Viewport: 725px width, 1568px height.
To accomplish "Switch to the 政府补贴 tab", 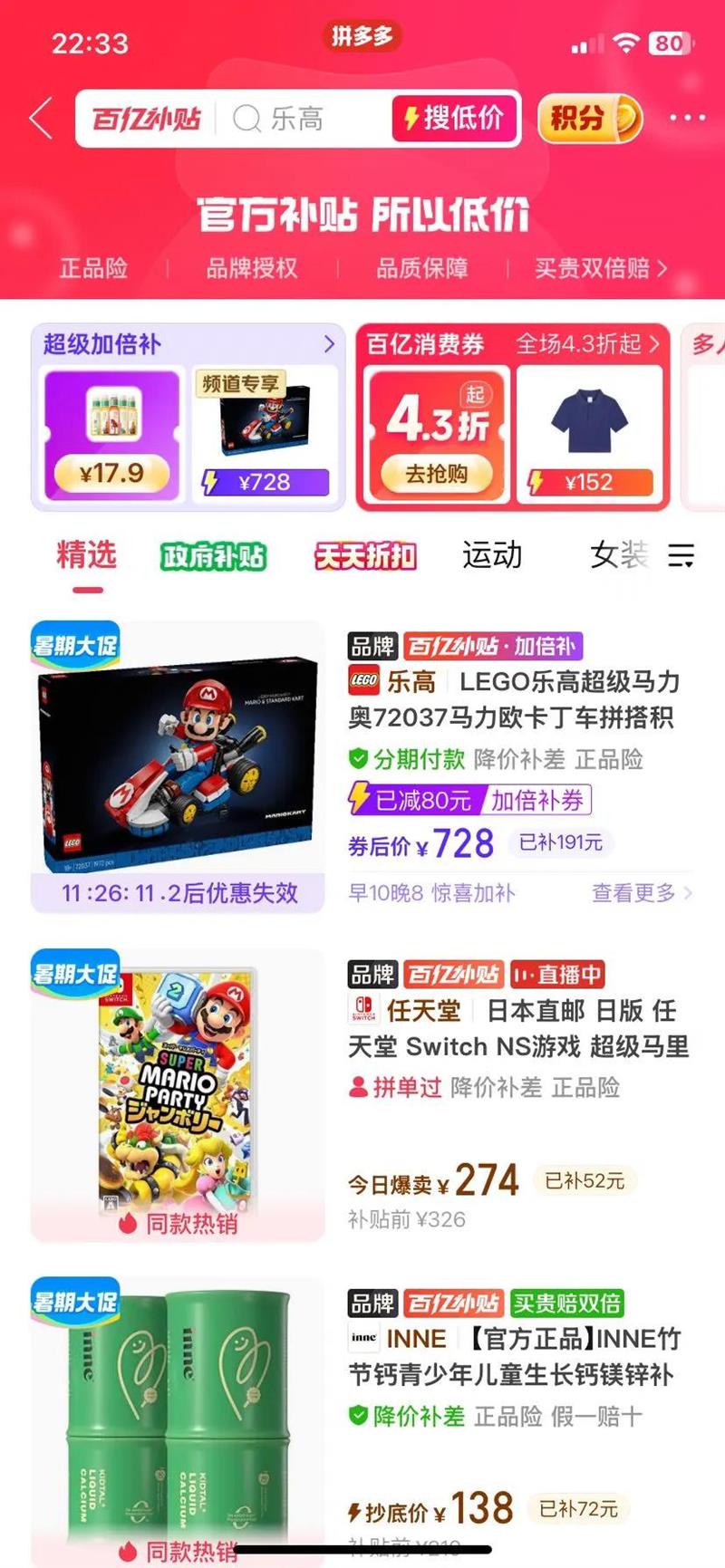I will tap(213, 556).
